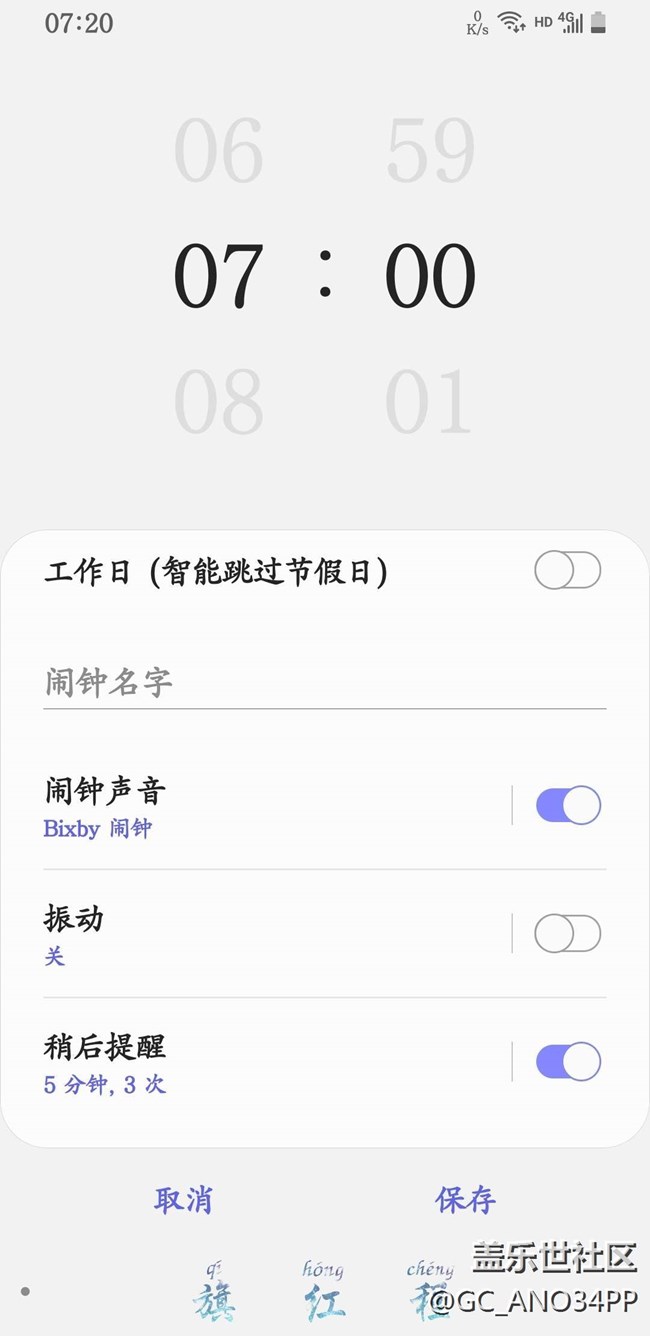The image size is (650, 1336).
Task: Tap 保存 to save the alarm
Action: point(465,1199)
